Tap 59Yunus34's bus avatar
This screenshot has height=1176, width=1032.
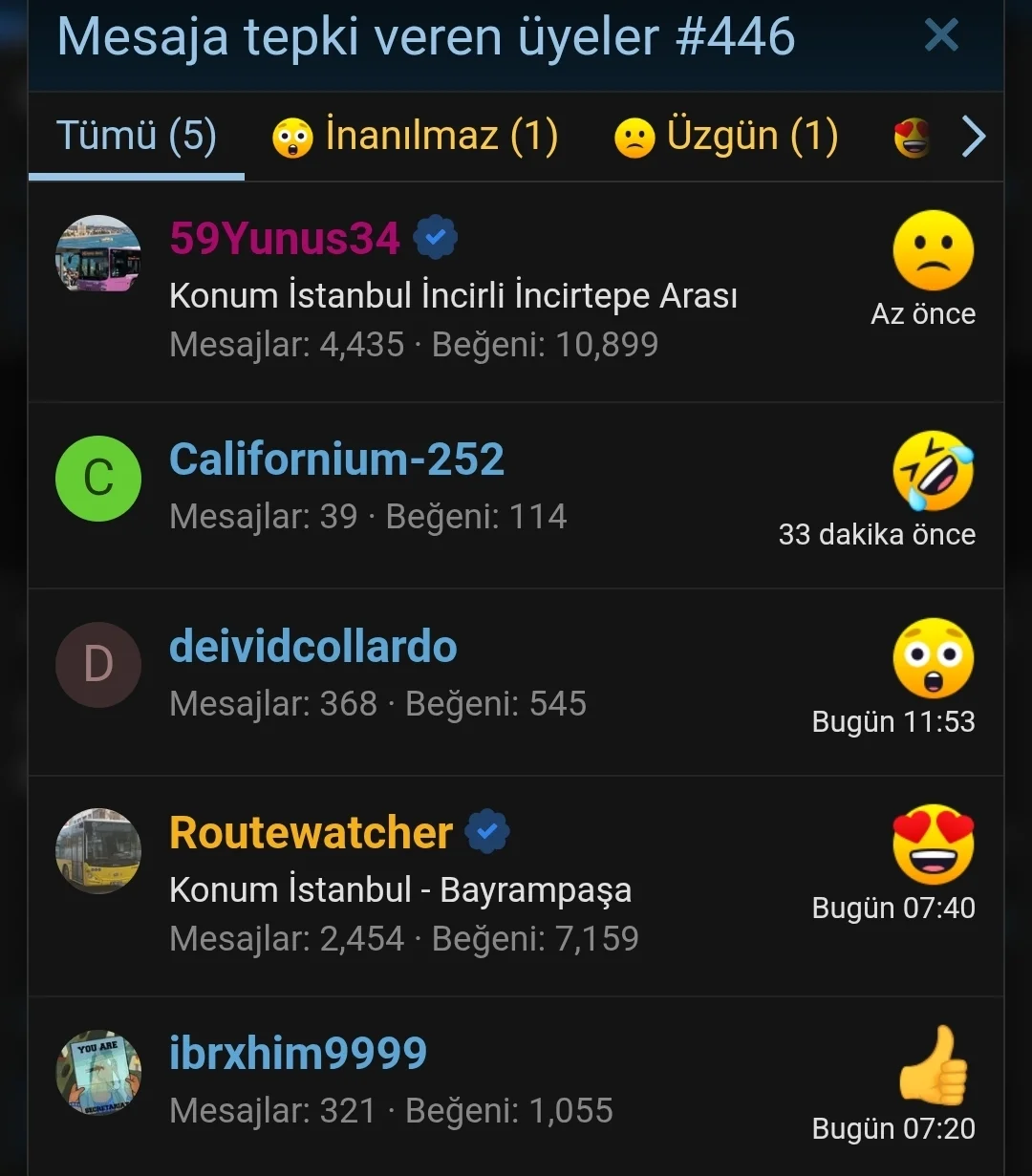[x=98, y=255]
